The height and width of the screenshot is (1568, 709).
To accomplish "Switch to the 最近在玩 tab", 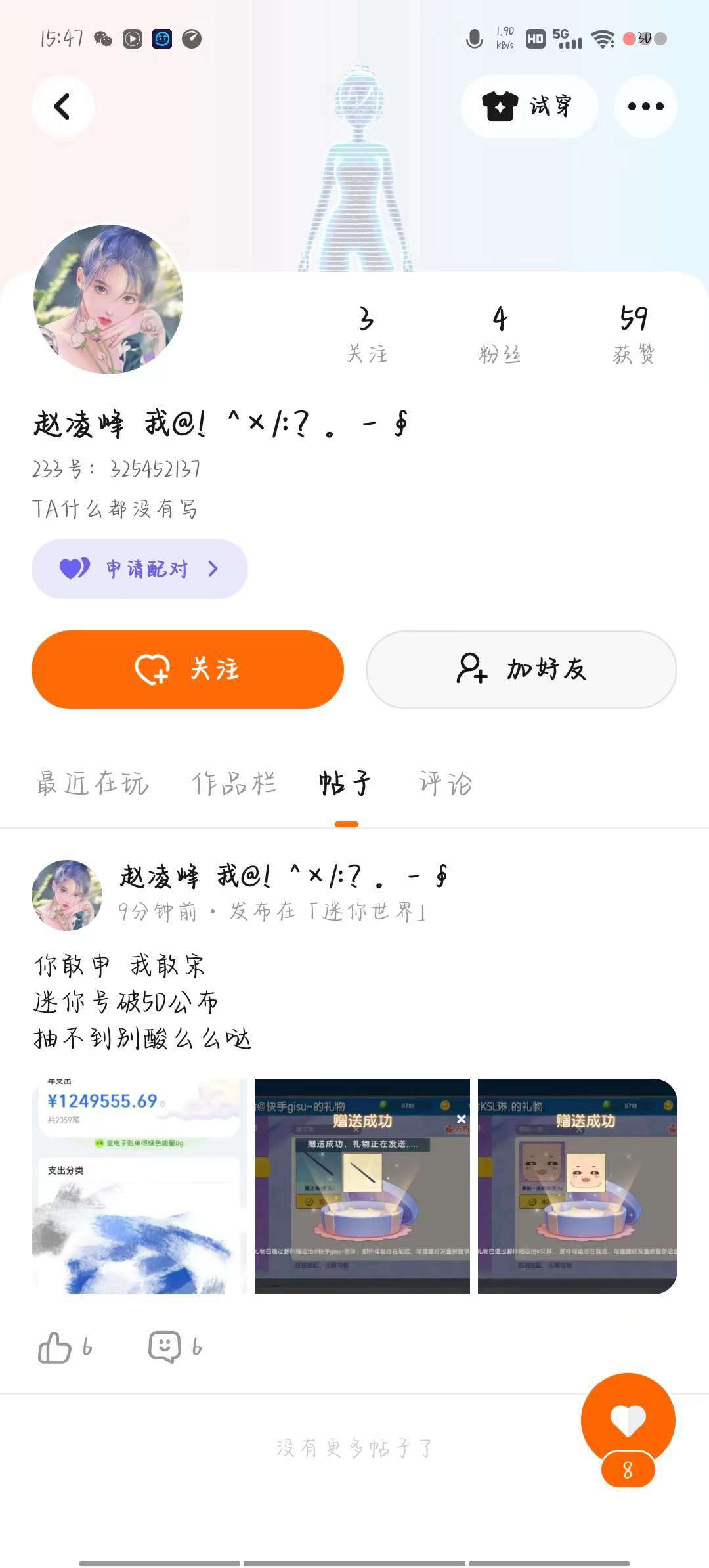I will [93, 783].
